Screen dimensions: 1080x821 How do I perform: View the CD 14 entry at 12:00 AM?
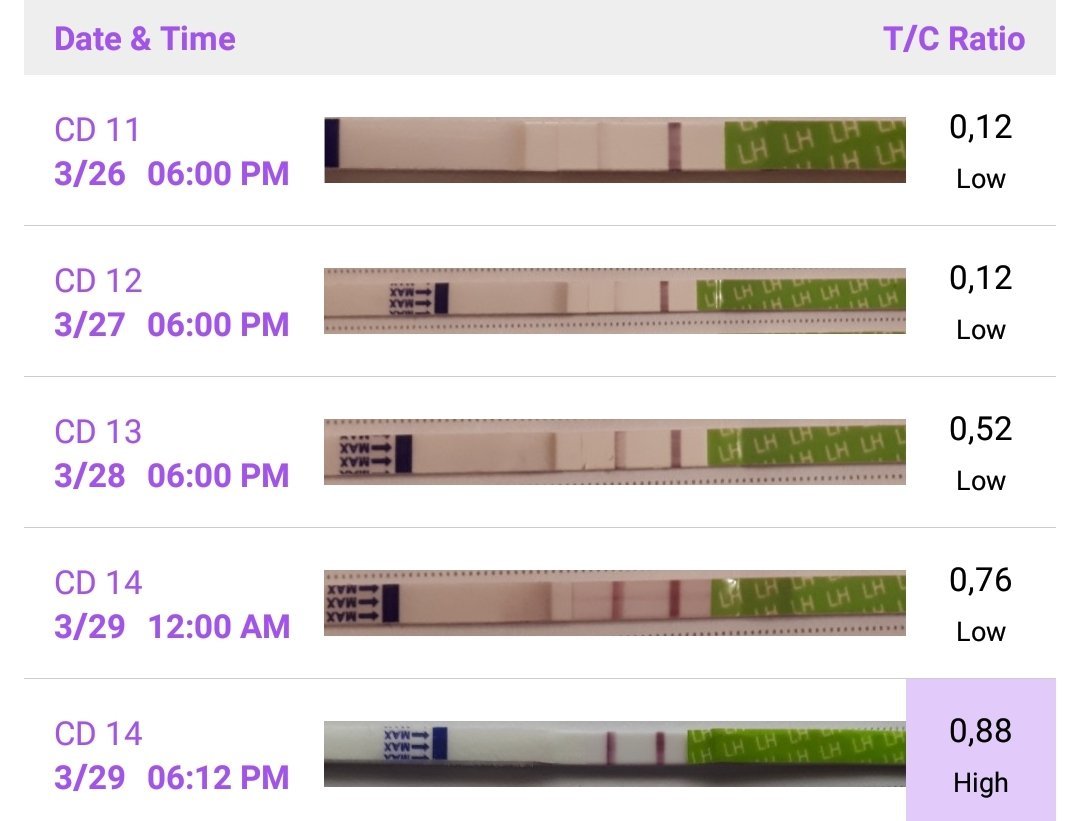coord(539,603)
